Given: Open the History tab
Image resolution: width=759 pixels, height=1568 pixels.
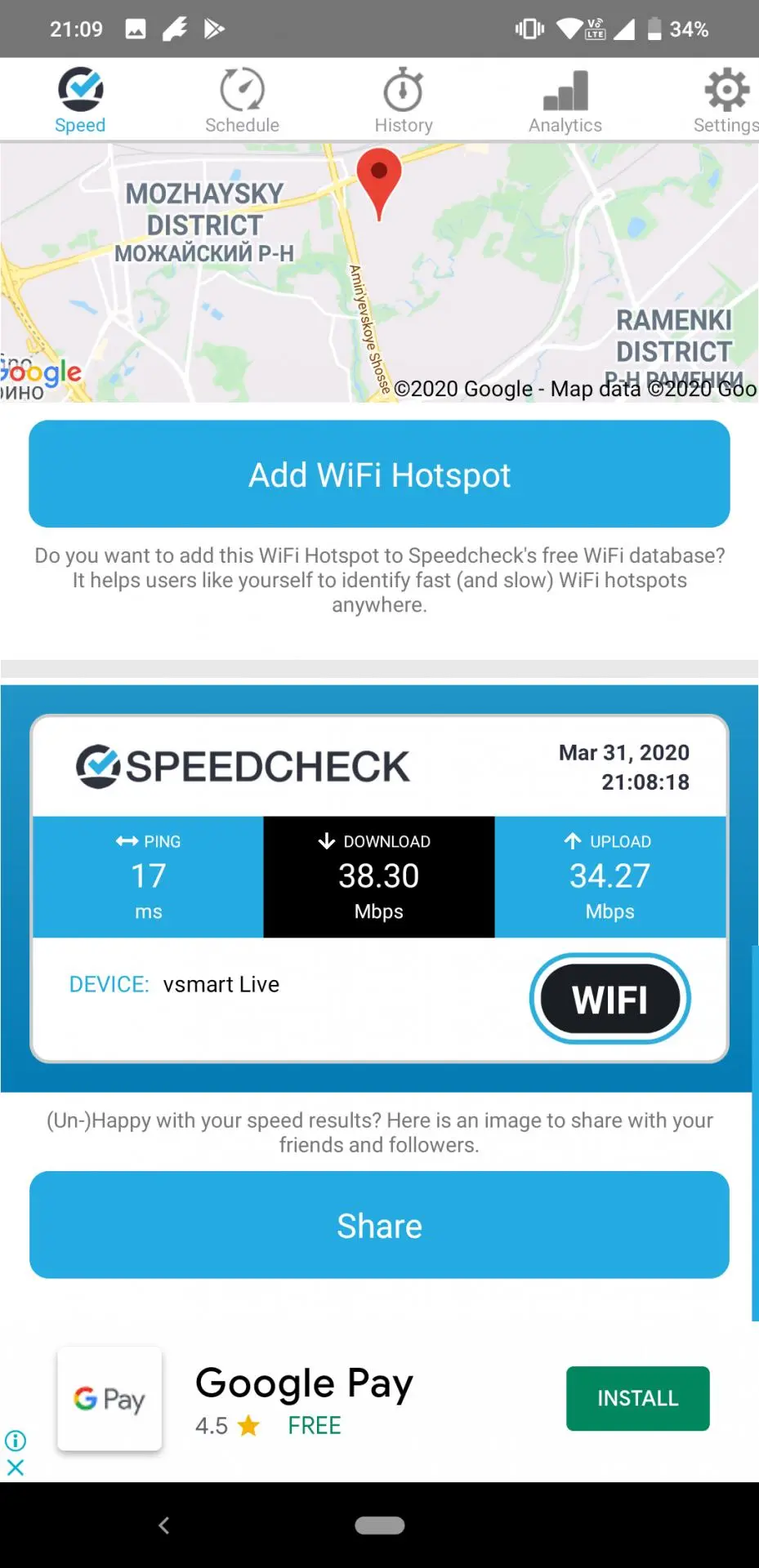Looking at the screenshot, I should tap(404, 101).
